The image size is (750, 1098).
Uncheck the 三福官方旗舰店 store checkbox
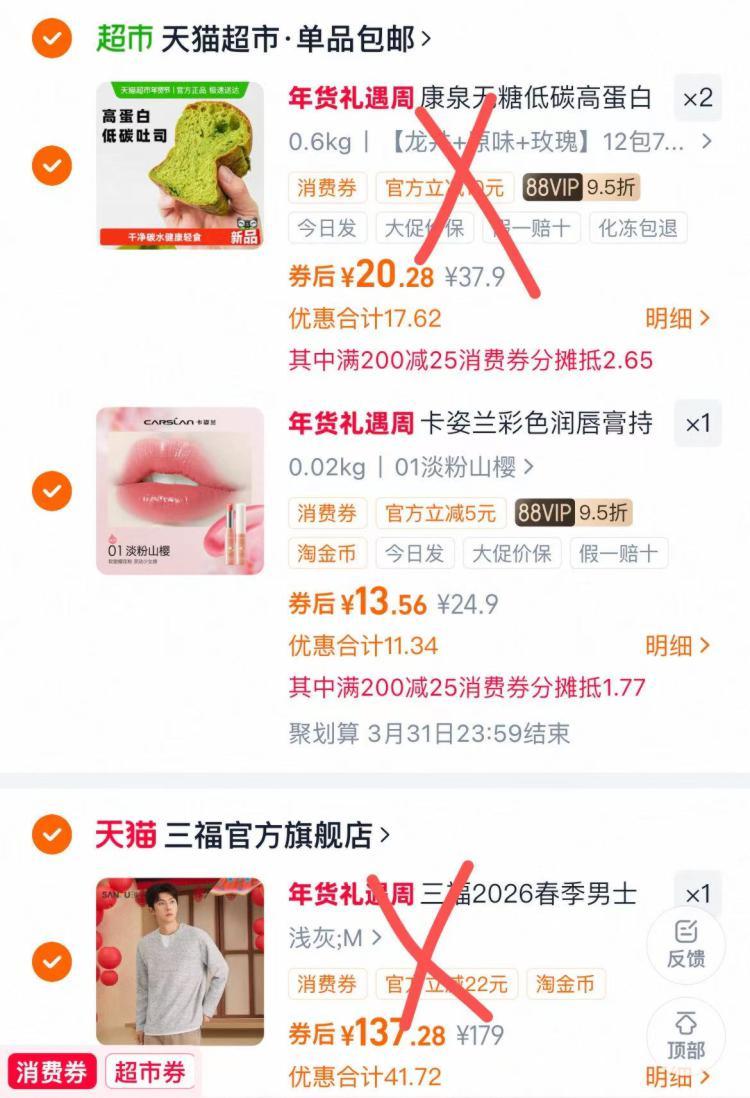pos(52,834)
